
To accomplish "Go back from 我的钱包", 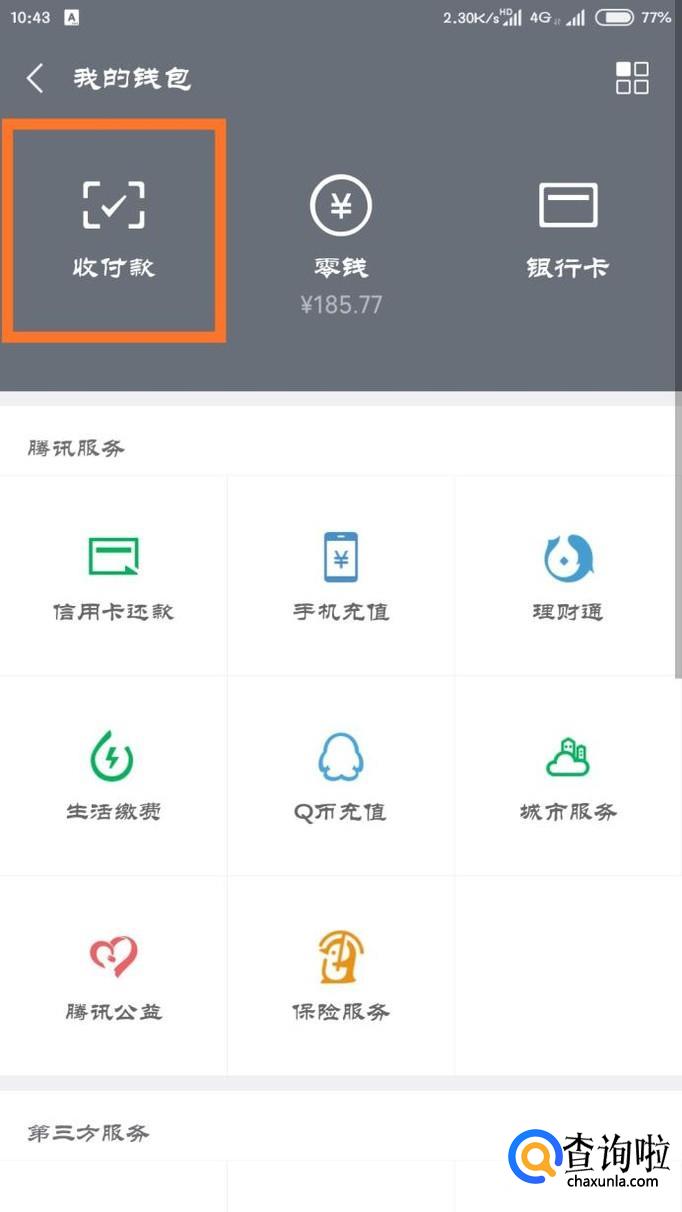I will 36,78.
